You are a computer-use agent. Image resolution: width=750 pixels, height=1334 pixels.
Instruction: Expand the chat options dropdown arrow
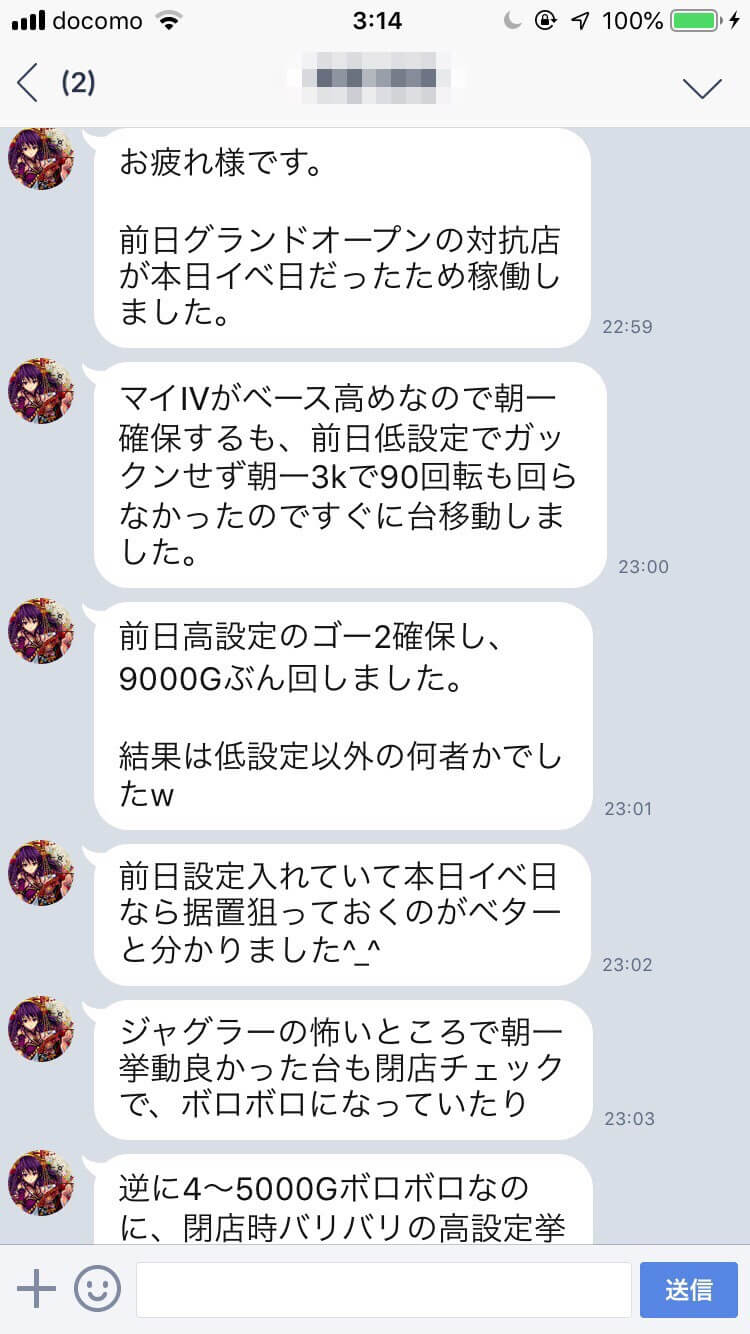tap(702, 87)
